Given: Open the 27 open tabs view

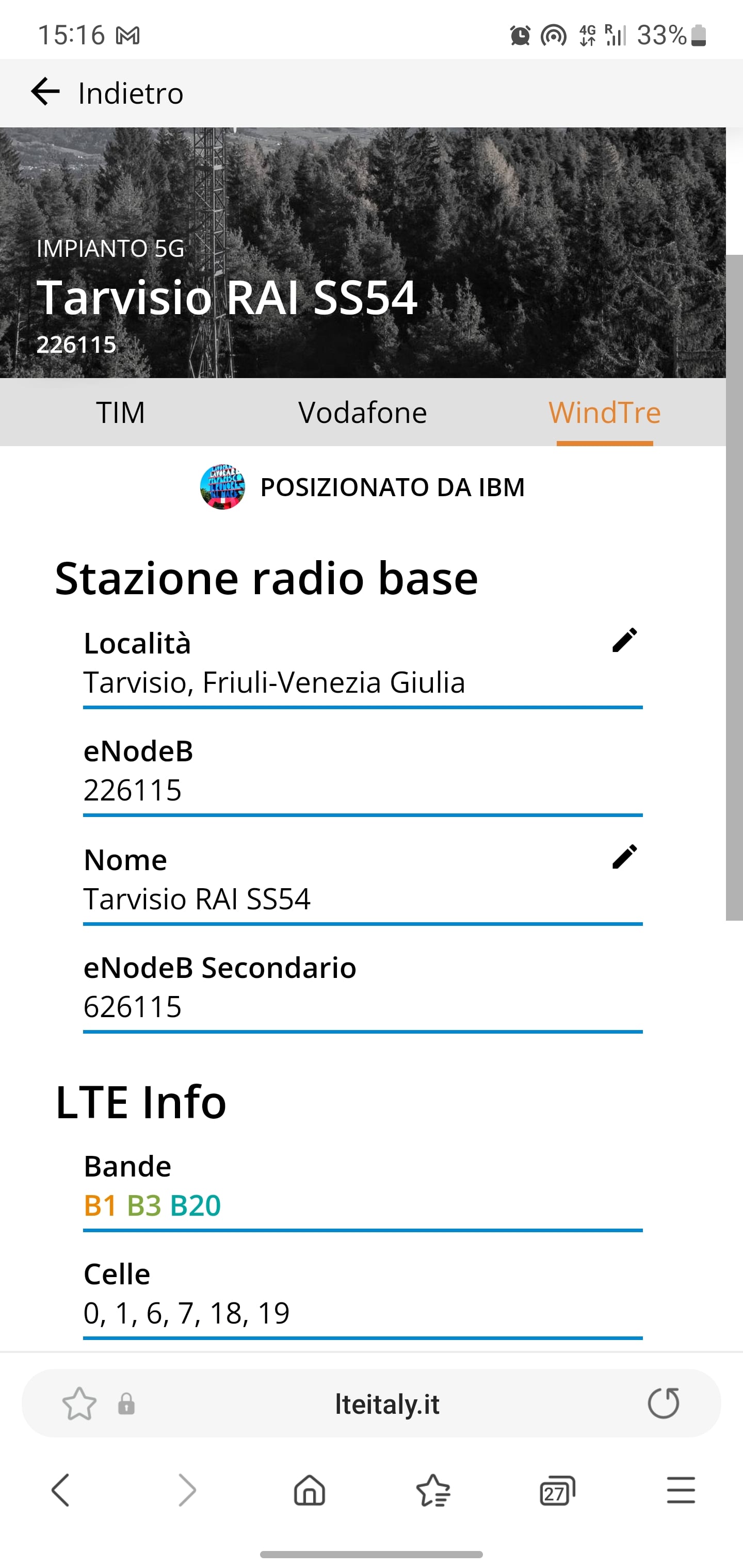Looking at the screenshot, I should tap(557, 1490).
